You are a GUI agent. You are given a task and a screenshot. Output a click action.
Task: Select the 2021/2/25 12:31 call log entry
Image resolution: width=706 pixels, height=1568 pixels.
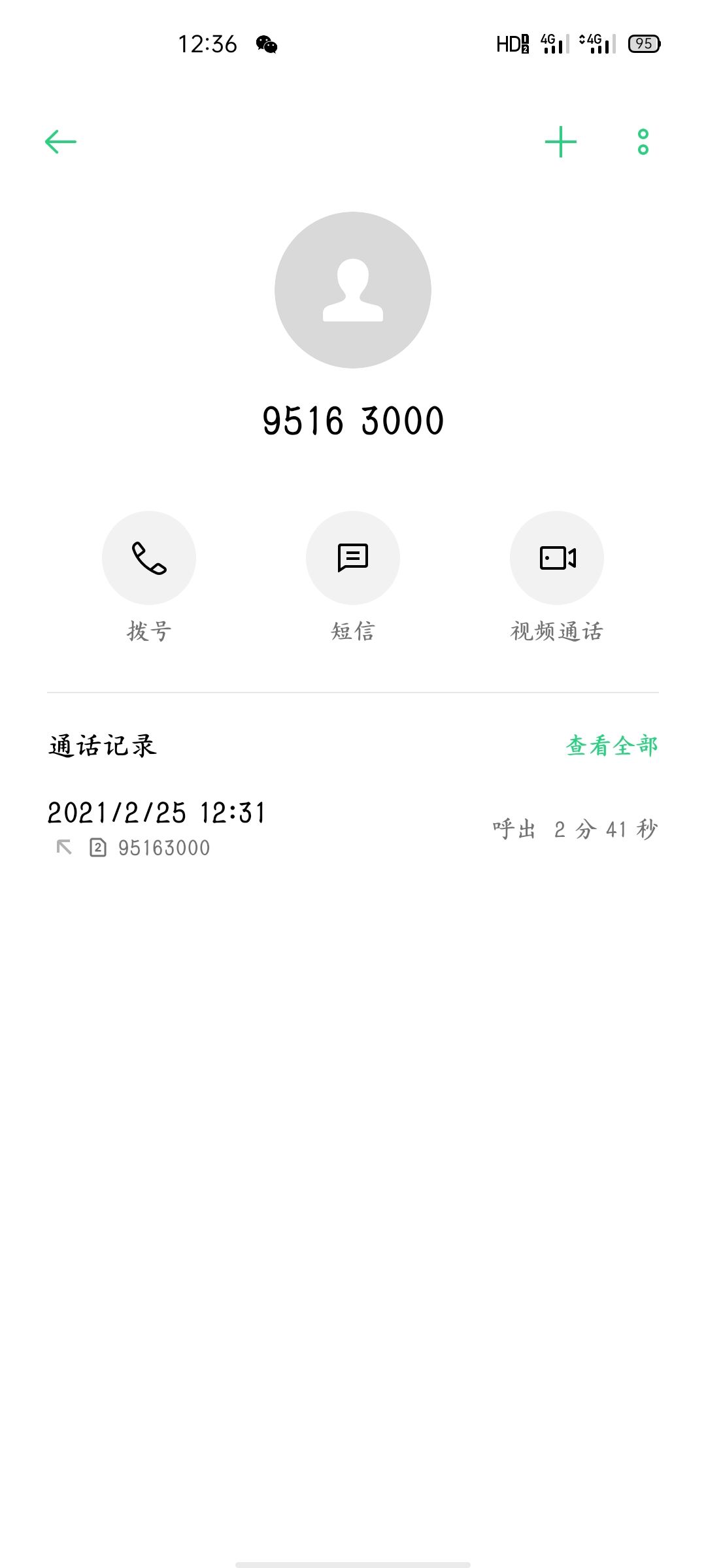click(156, 815)
